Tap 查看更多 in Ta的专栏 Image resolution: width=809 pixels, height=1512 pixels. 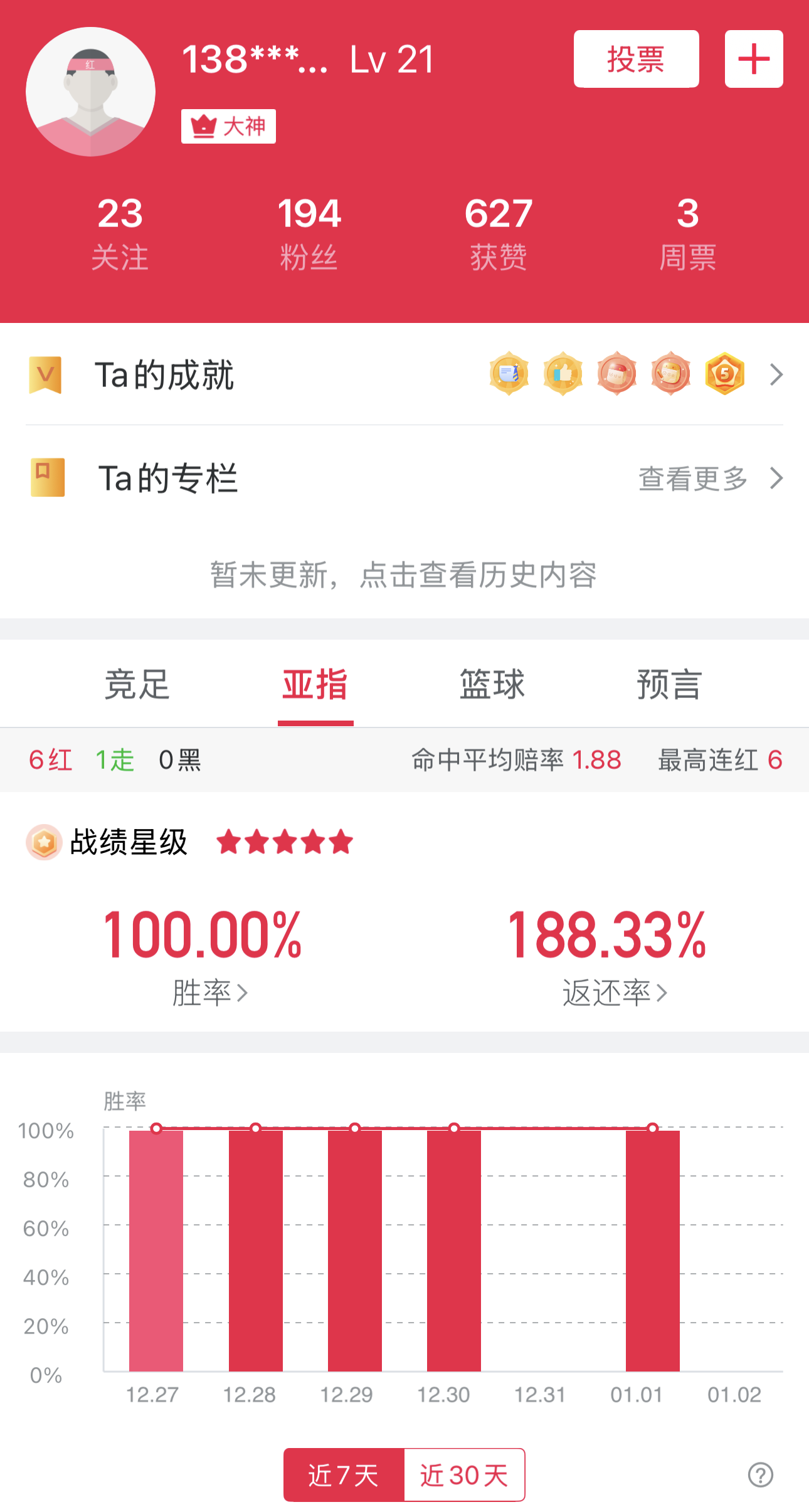pos(709,478)
